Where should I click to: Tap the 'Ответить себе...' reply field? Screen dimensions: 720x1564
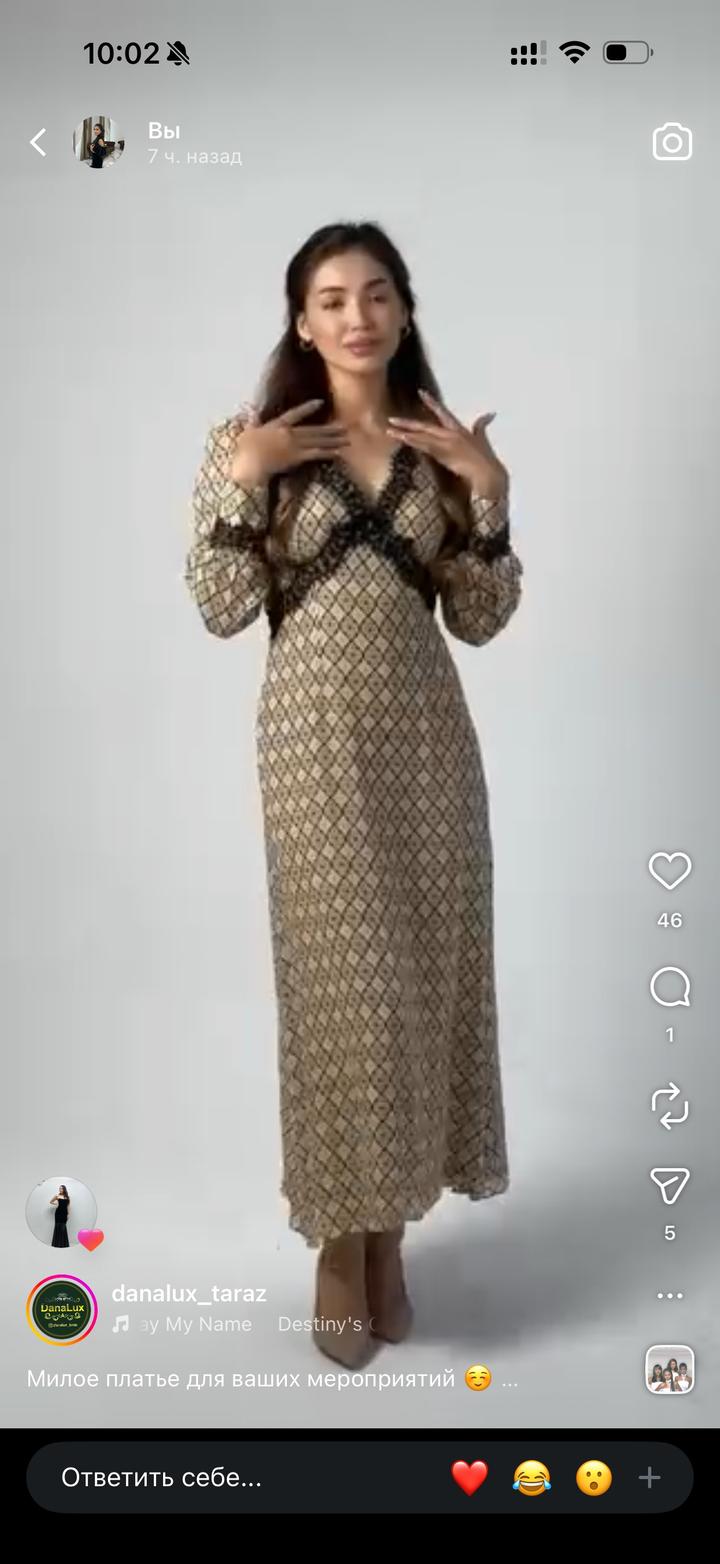point(200,1477)
